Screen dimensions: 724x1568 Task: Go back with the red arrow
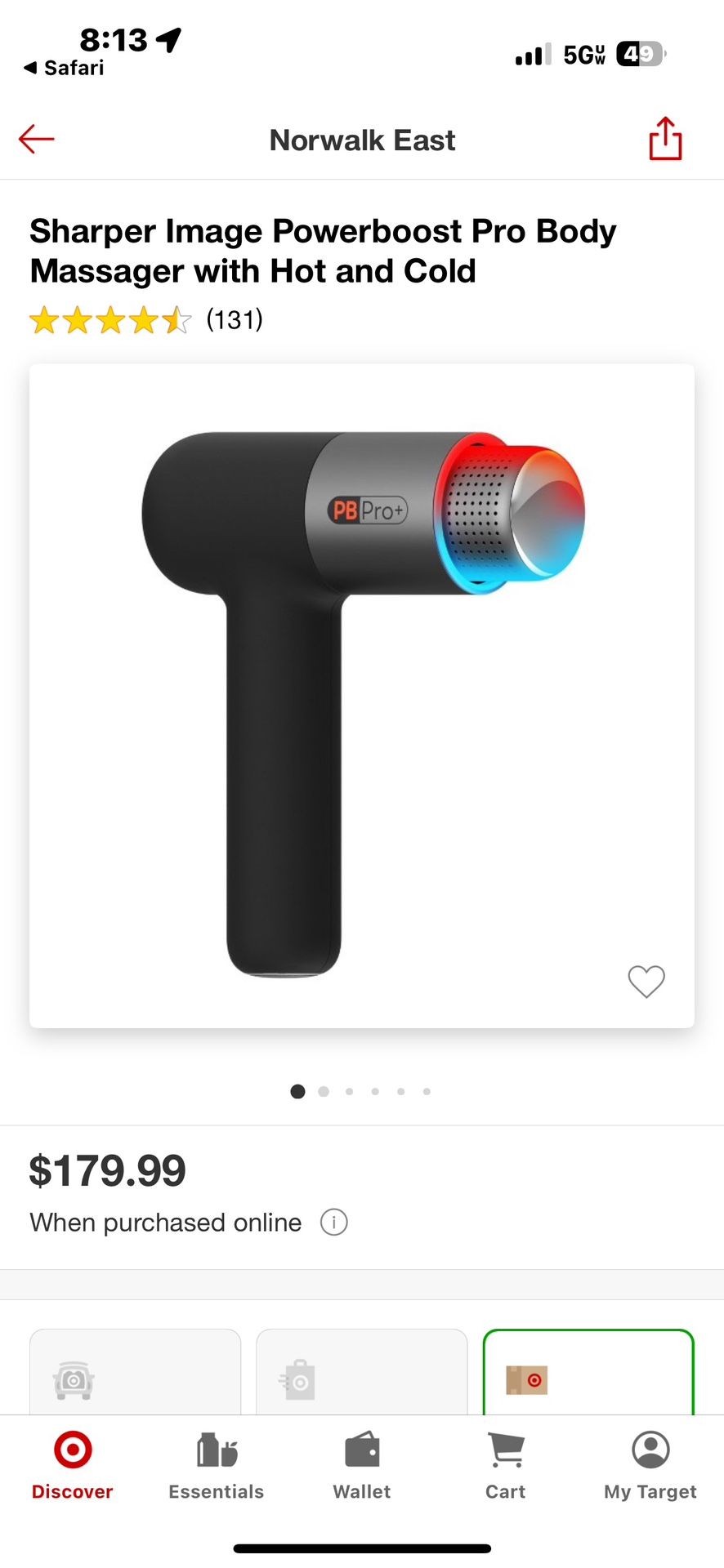pos(37,140)
